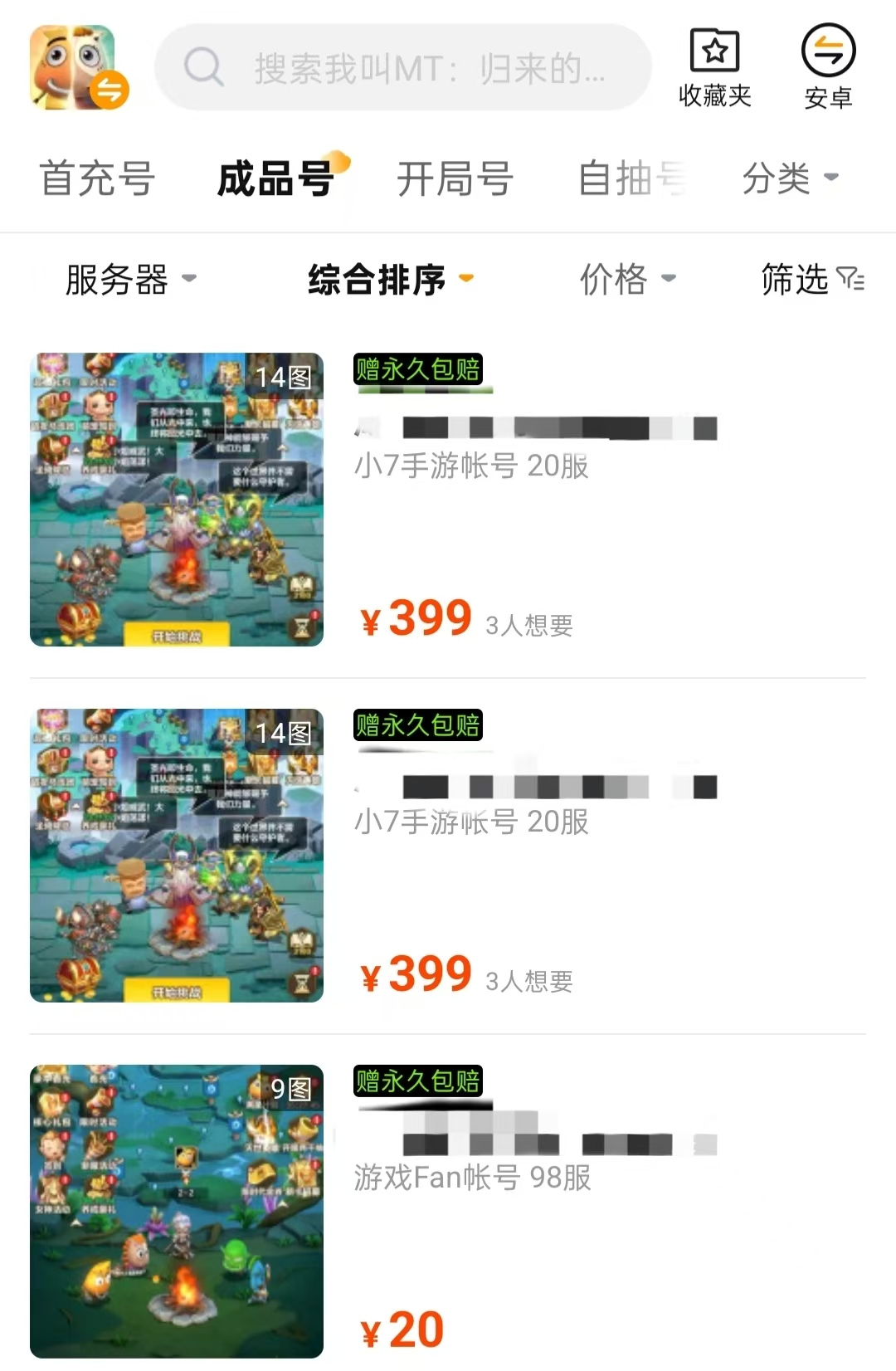This screenshot has width=896, height=1371.
Task: Go to the 开局号 tab
Action: [455, 178]
